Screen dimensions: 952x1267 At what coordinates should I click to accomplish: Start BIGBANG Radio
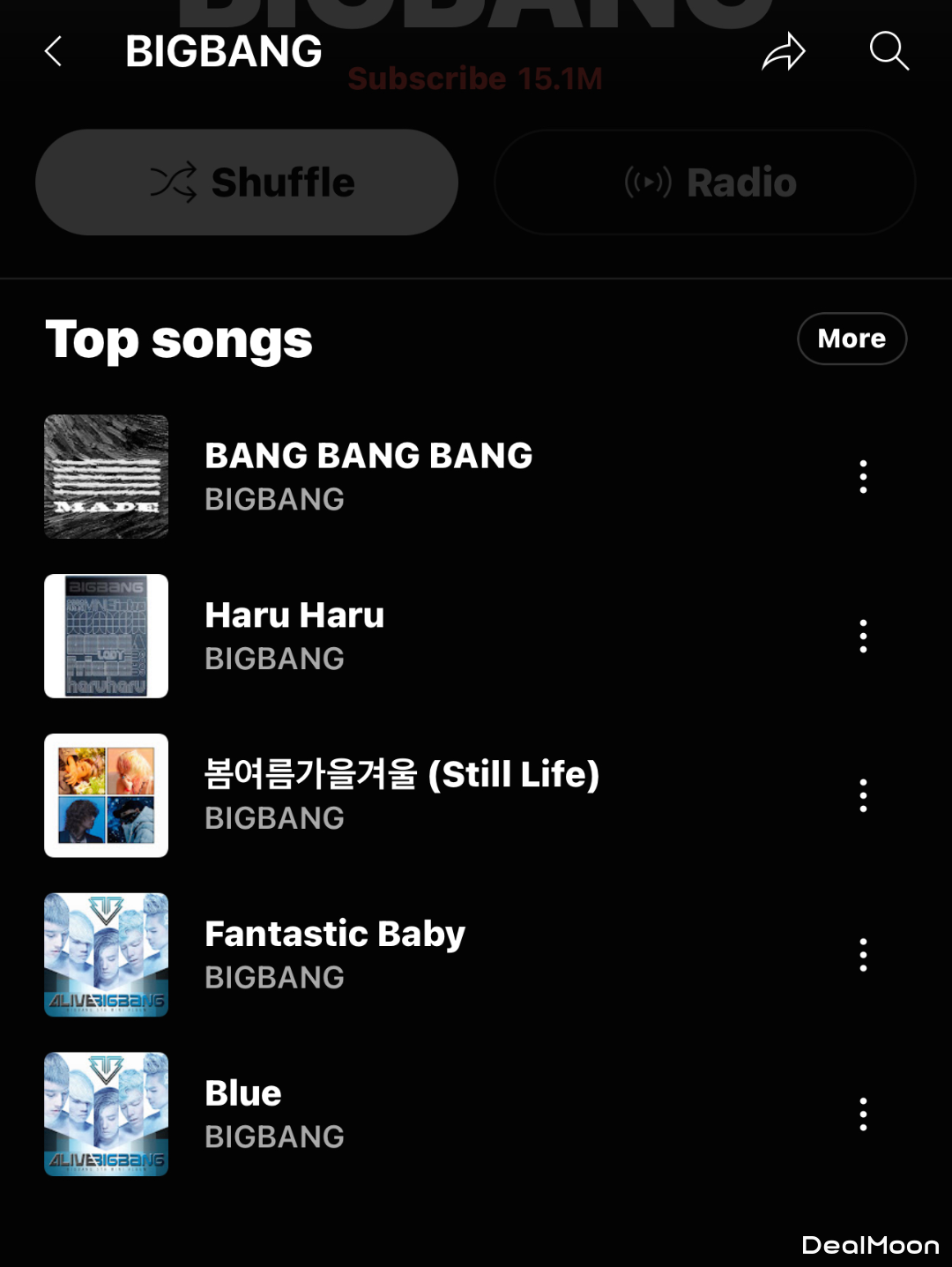tap(705, 183)
